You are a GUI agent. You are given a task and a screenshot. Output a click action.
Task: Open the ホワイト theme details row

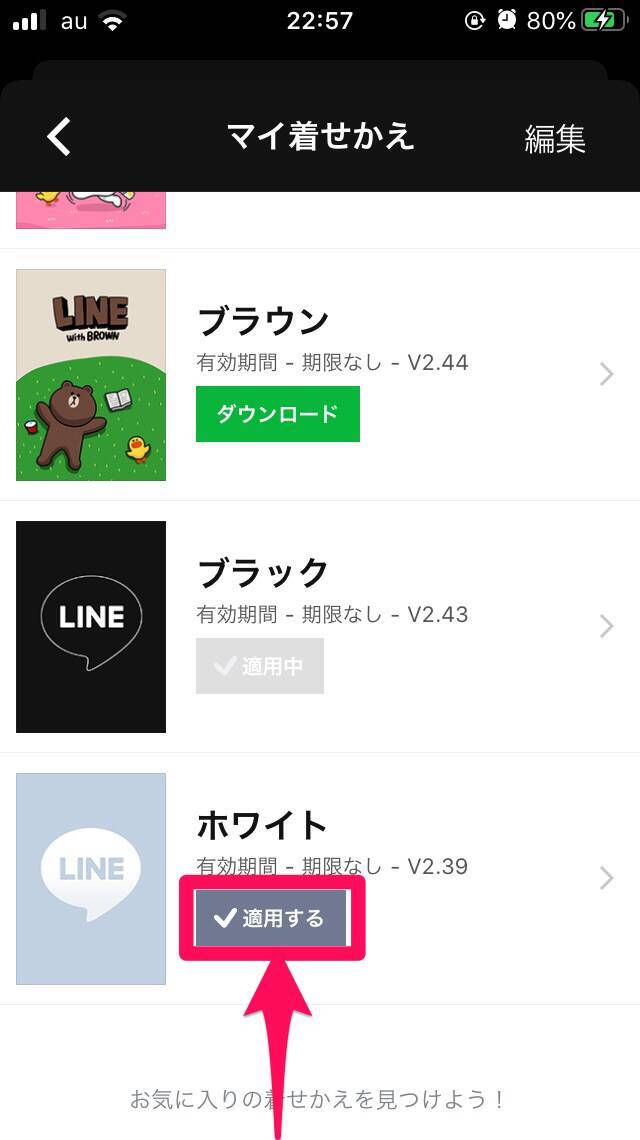click(x=605, y=878)
